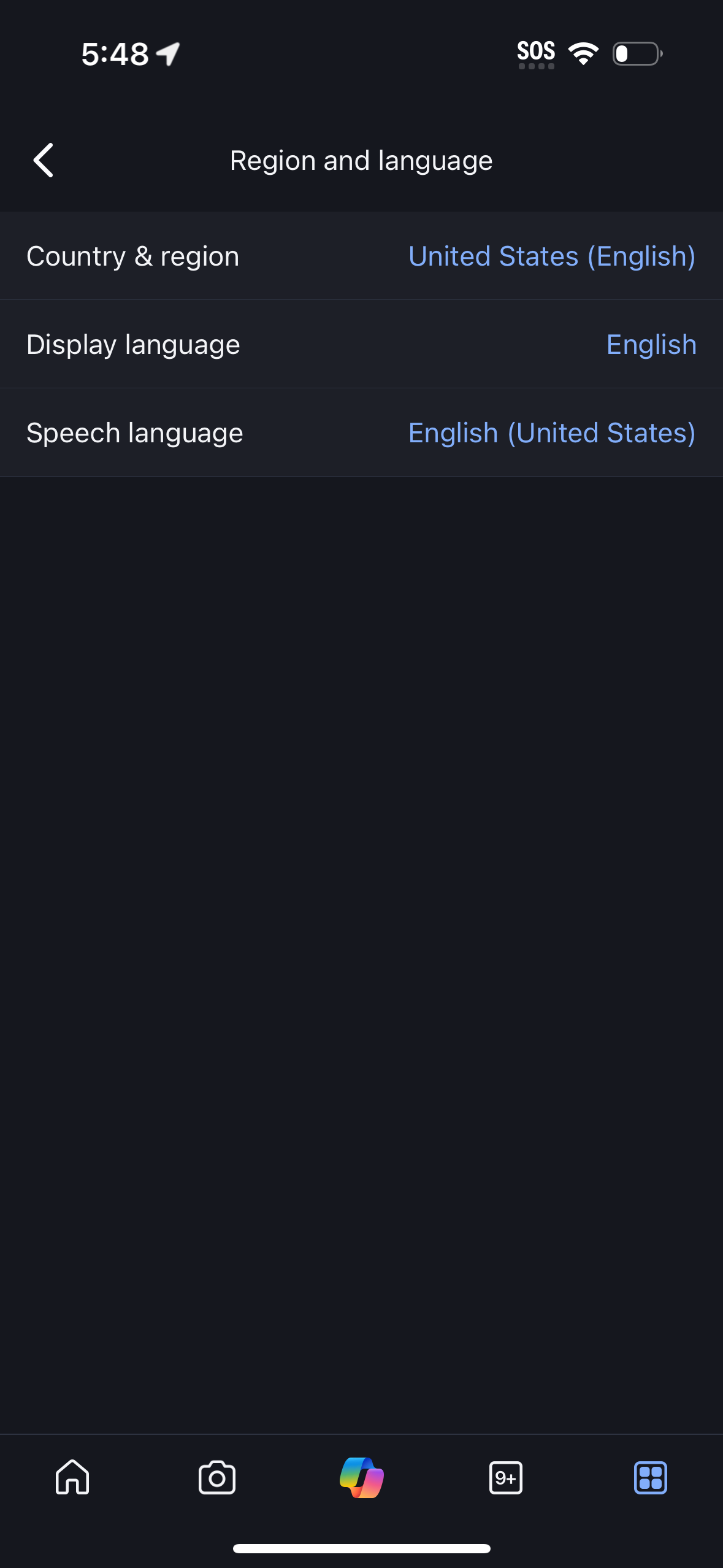Change Speech language from English (United States)

click(x=550, y=432)
